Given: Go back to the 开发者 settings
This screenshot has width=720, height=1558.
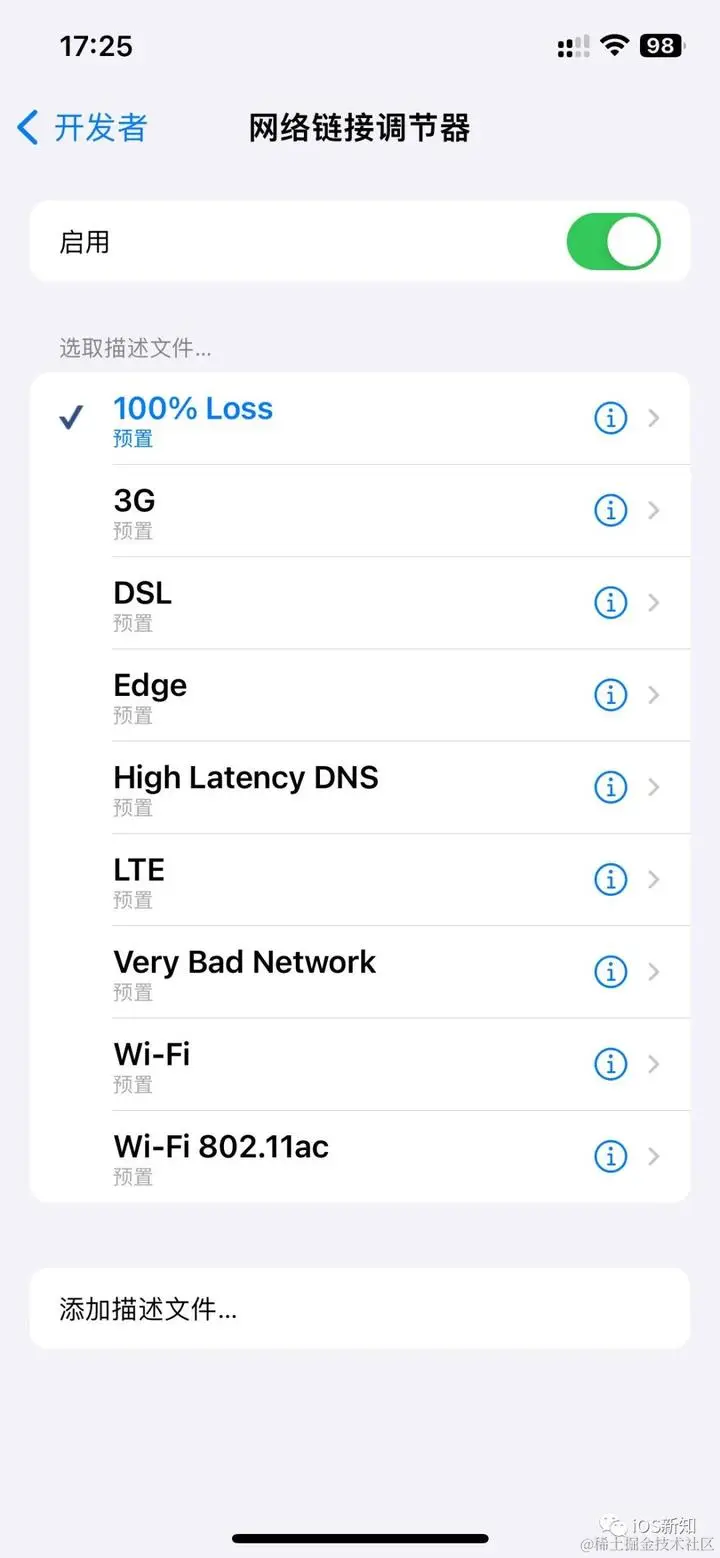Looking at the screenshot, I should [82, 128].
